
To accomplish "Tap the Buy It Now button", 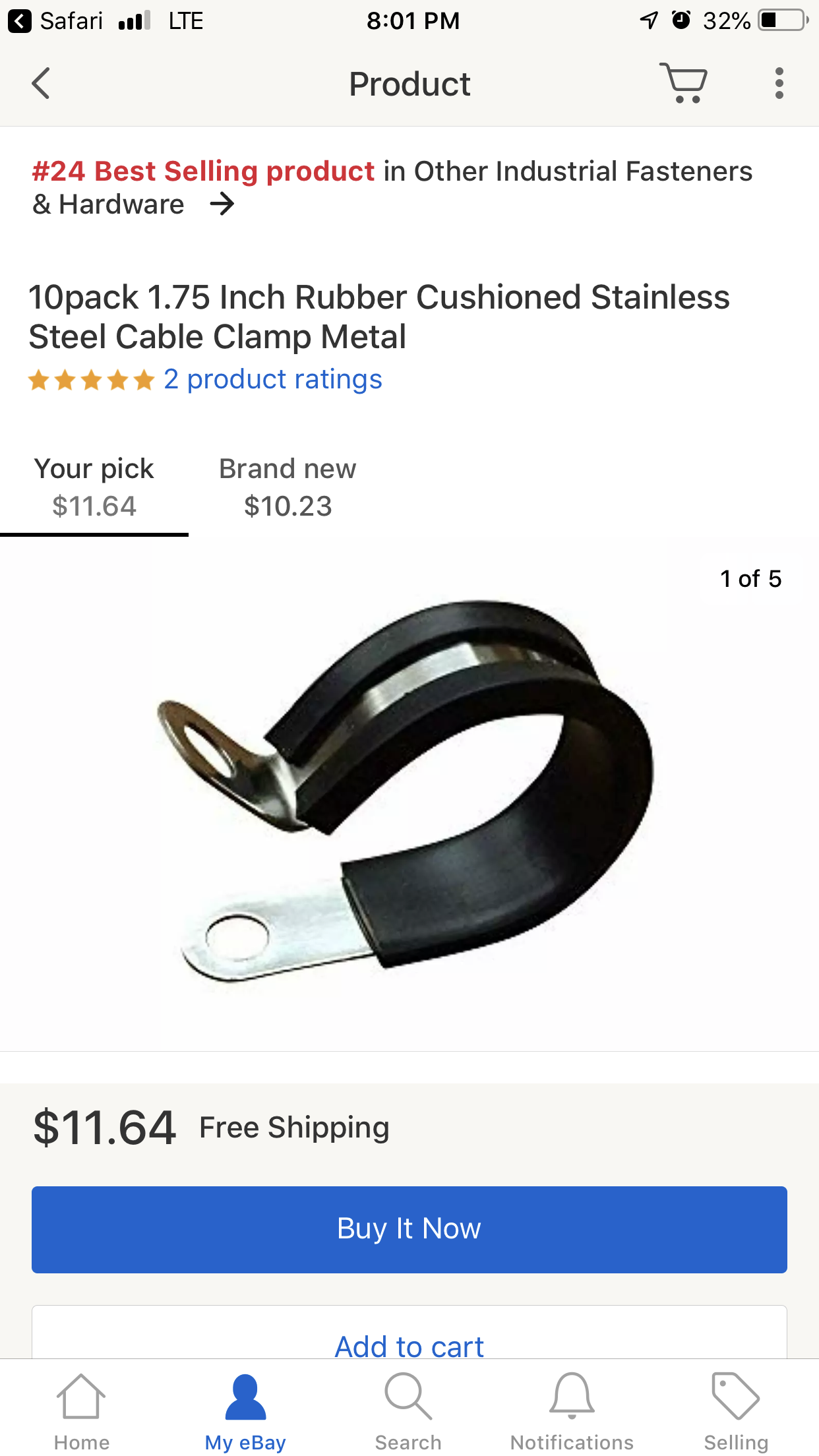I will [x=409, y=1229].
